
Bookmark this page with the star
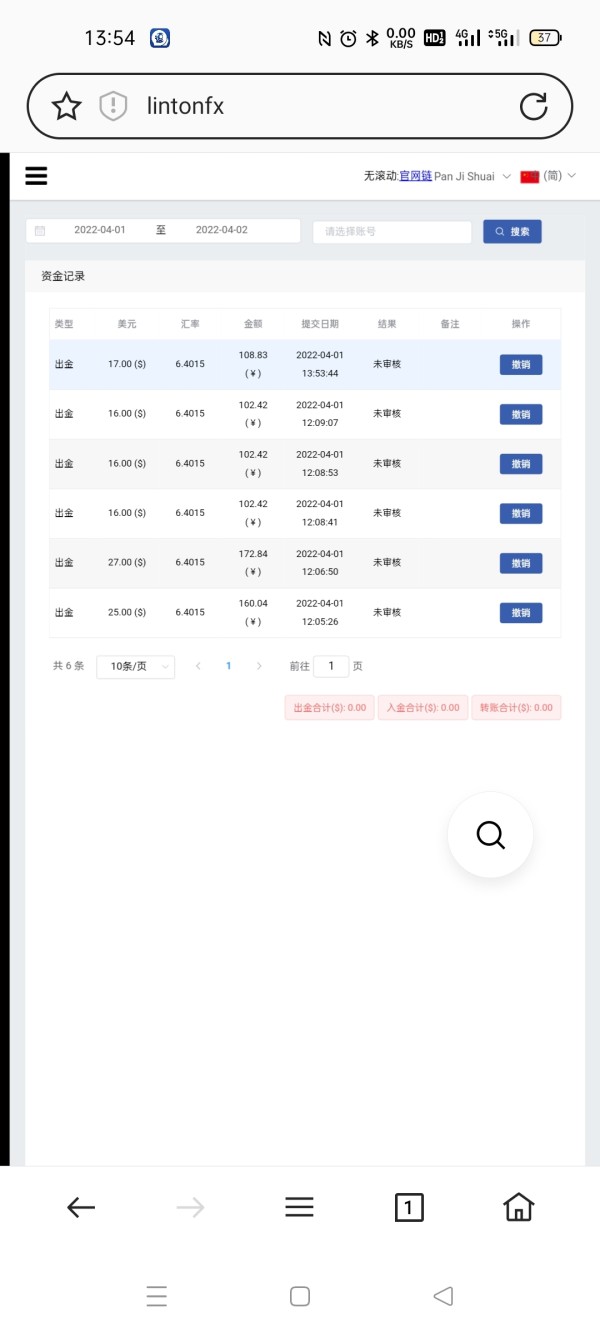pyautogui.click(x=66, y=106)
